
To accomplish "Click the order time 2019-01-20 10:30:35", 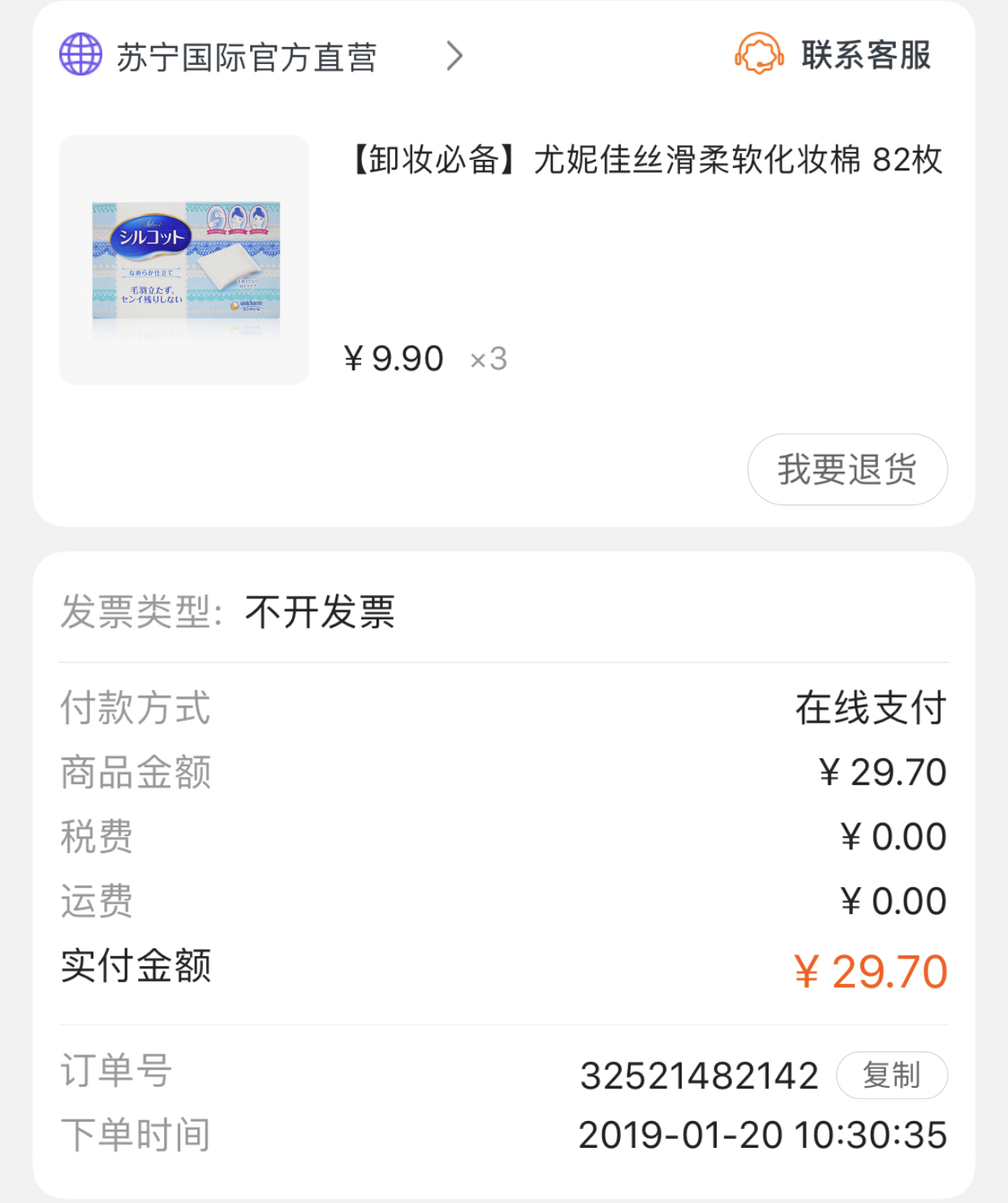I will point(763,1135).
